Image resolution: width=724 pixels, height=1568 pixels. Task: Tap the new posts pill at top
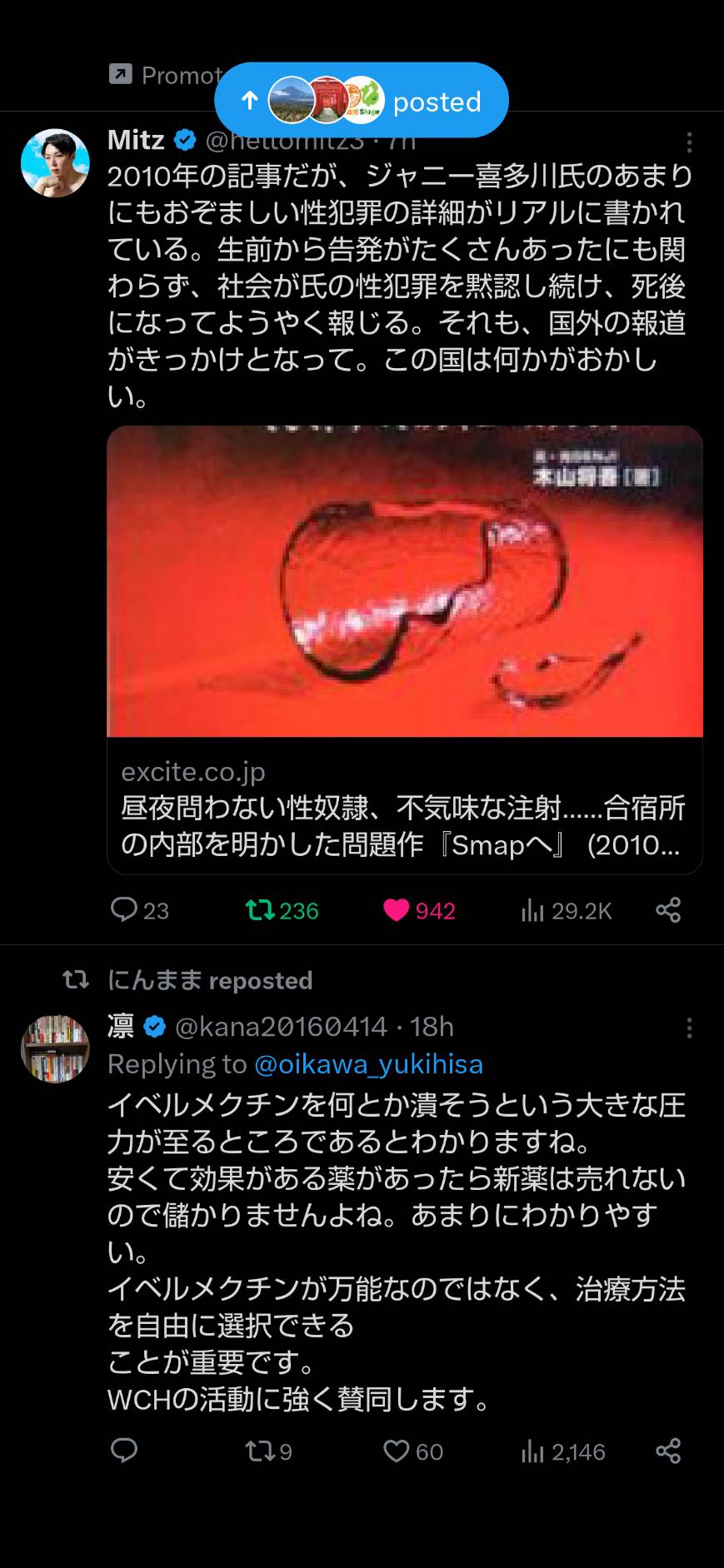pyautogui.click(x=361, y=100)
